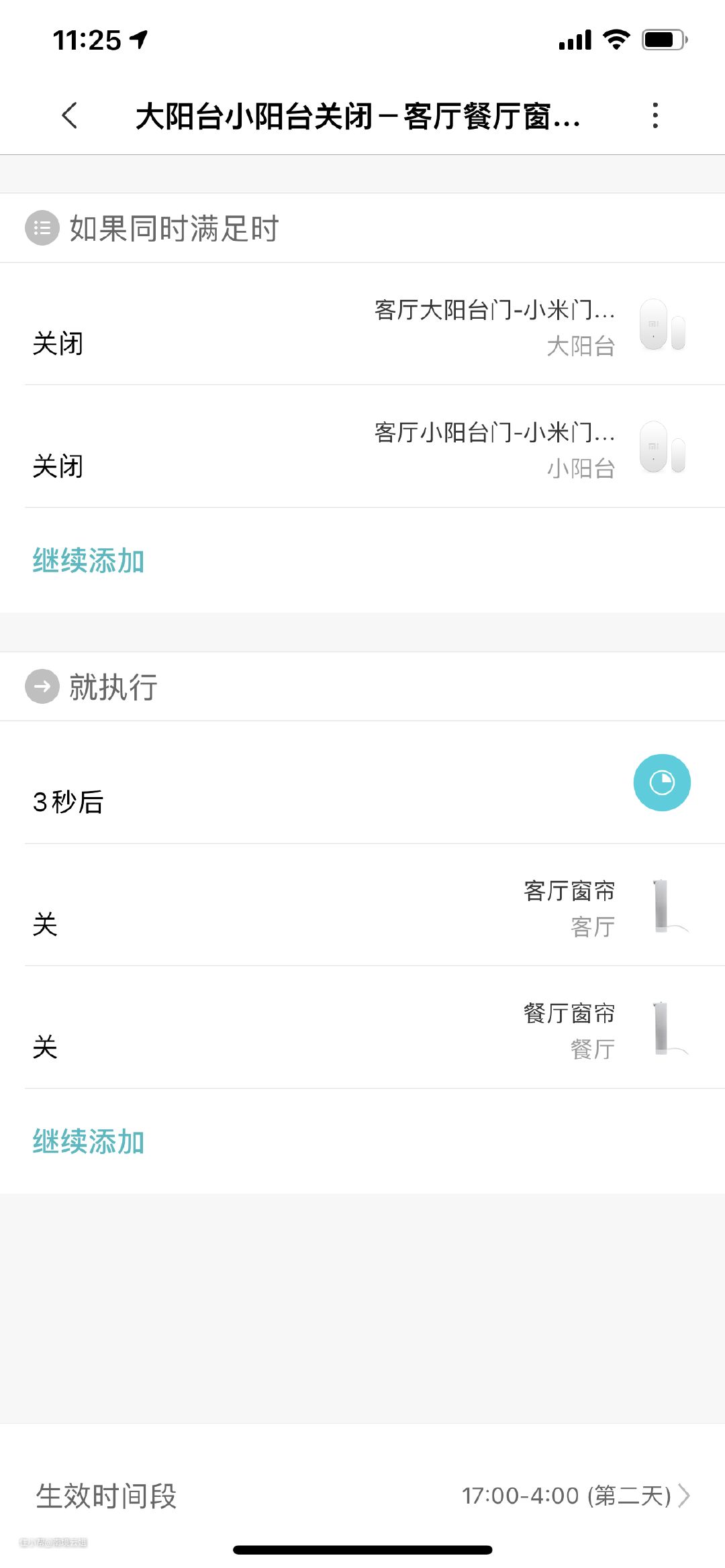Open the 餐厅窗帘 close action
This screenshot has width=725, height=1568.
click(362, 1029)
